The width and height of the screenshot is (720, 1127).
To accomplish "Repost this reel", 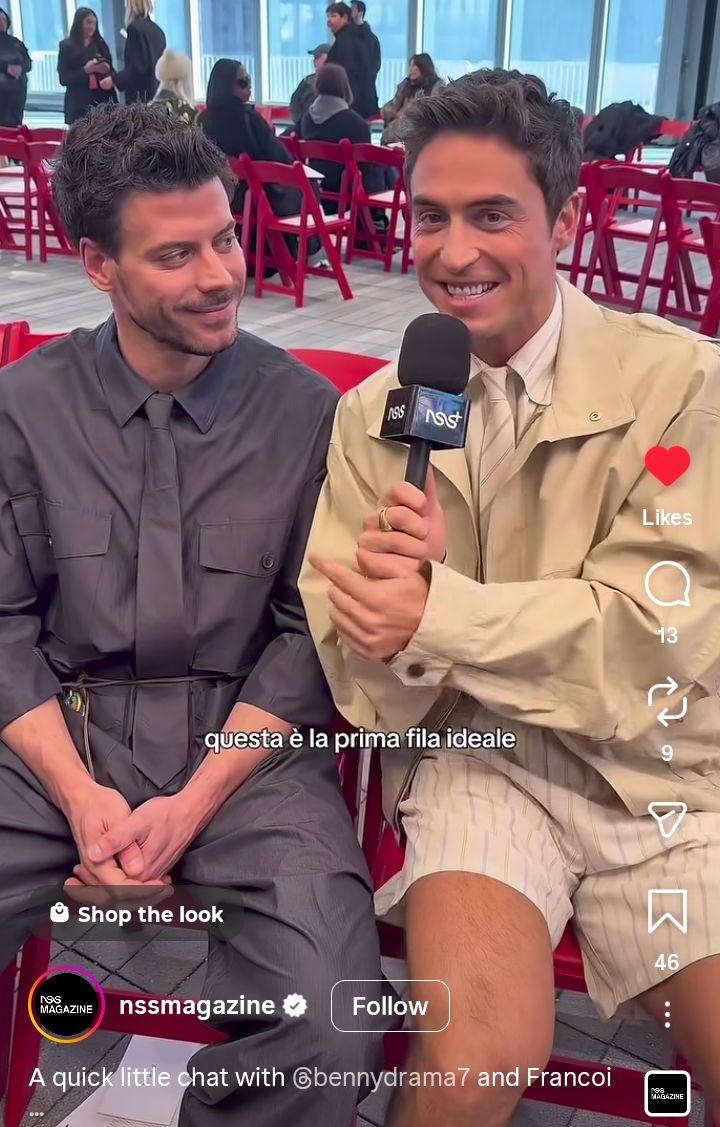I will (667, 702).
